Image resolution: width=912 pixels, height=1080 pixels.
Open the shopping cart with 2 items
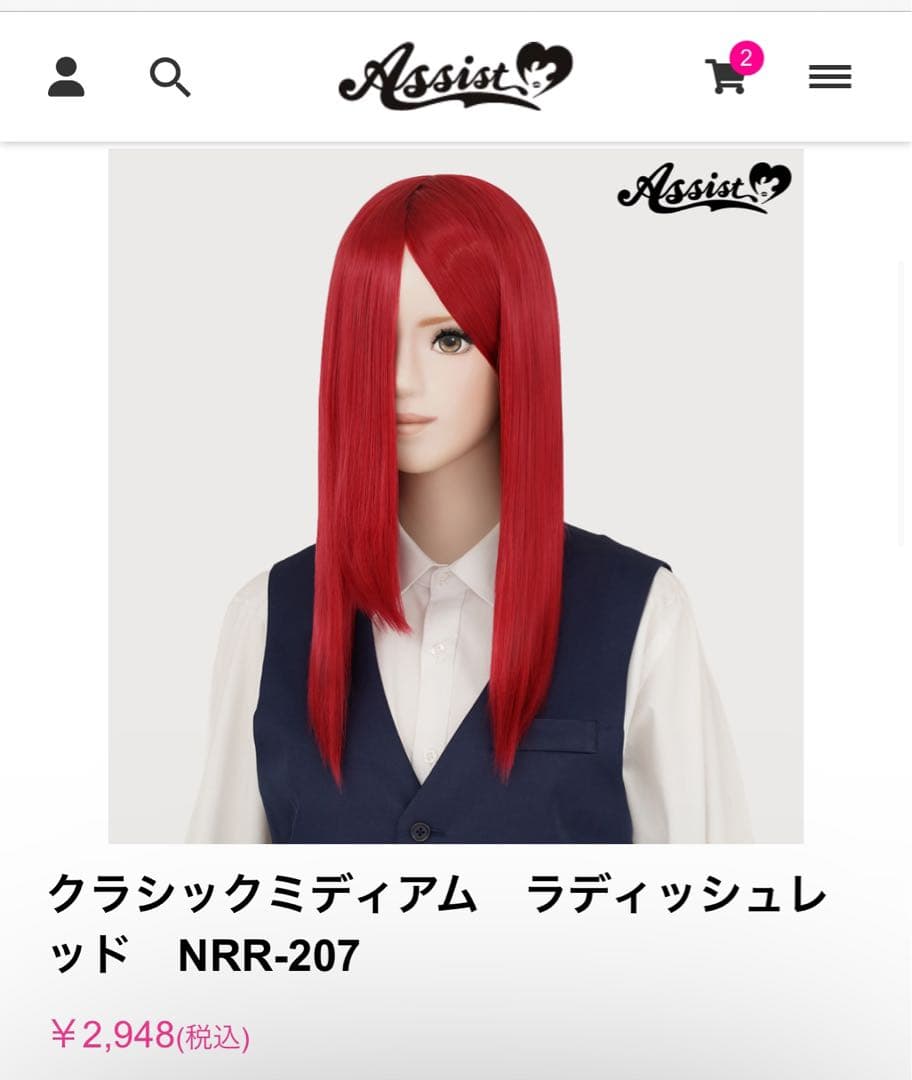[x=727, y=76]
